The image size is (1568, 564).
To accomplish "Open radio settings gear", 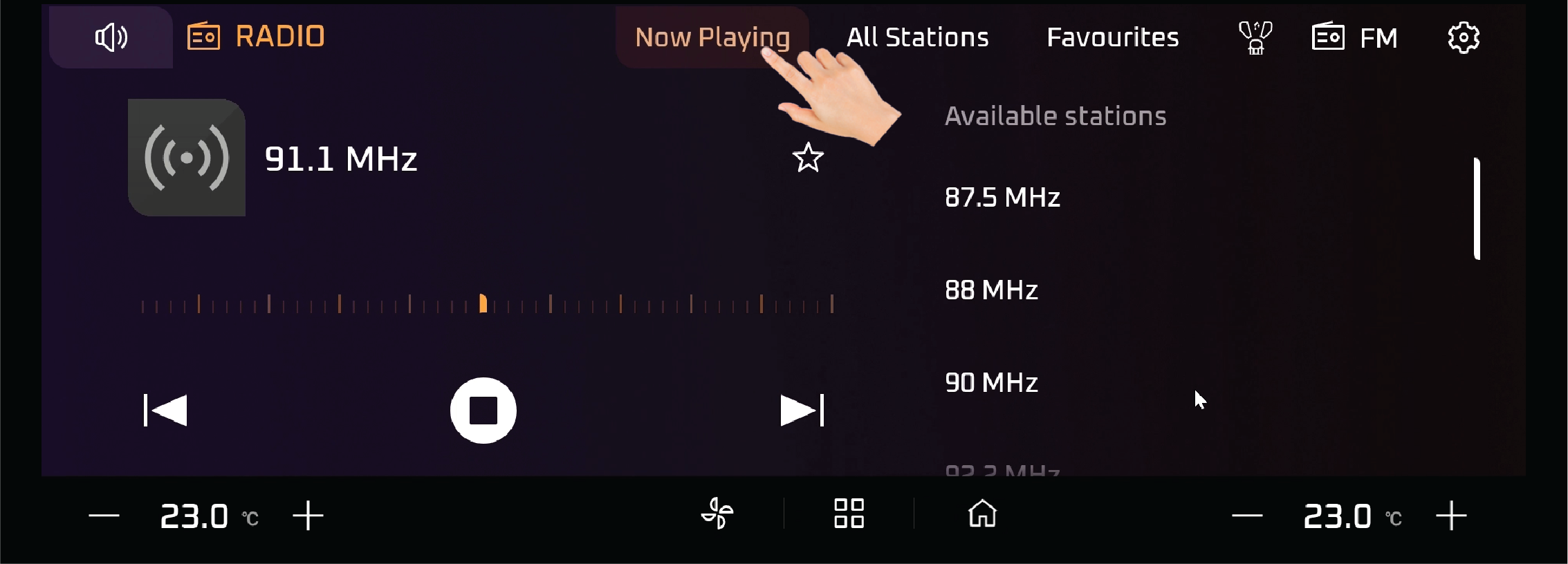I will point(1463,37).
